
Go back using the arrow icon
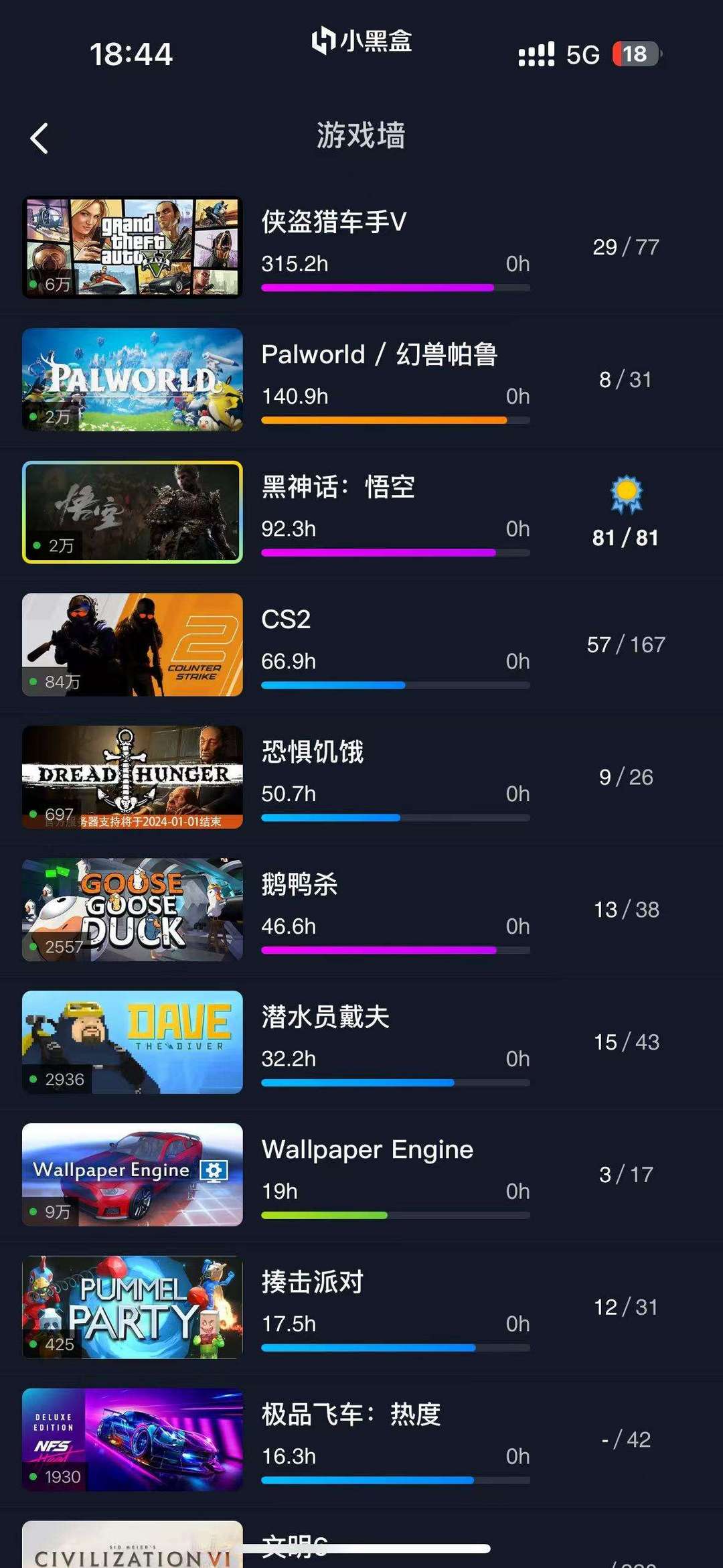coord(39,139)
